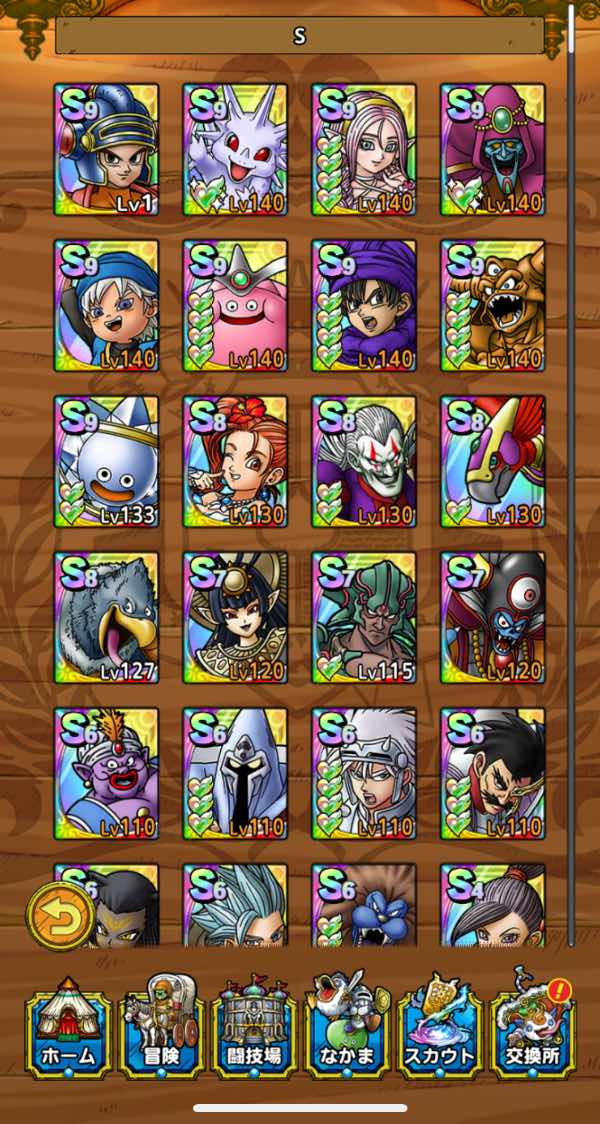The image size is (600, 1124).
Task: Open the 交換所 tab
Action: click(532, 1028)
